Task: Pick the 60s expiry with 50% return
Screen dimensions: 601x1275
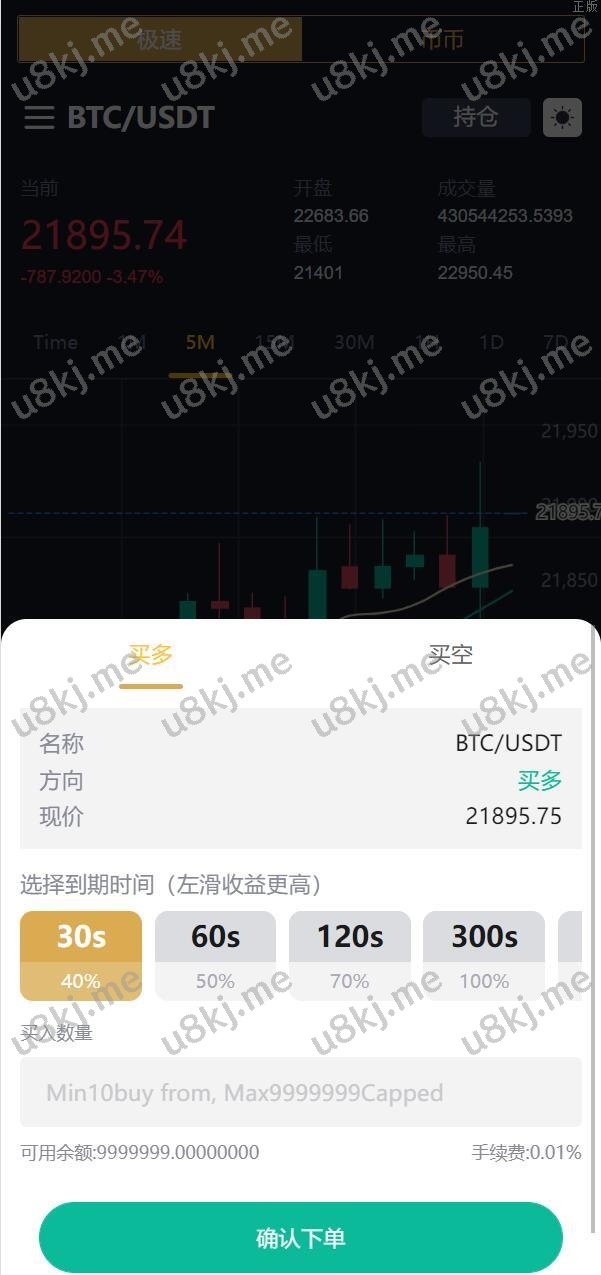Action: [x=215, y=955]
